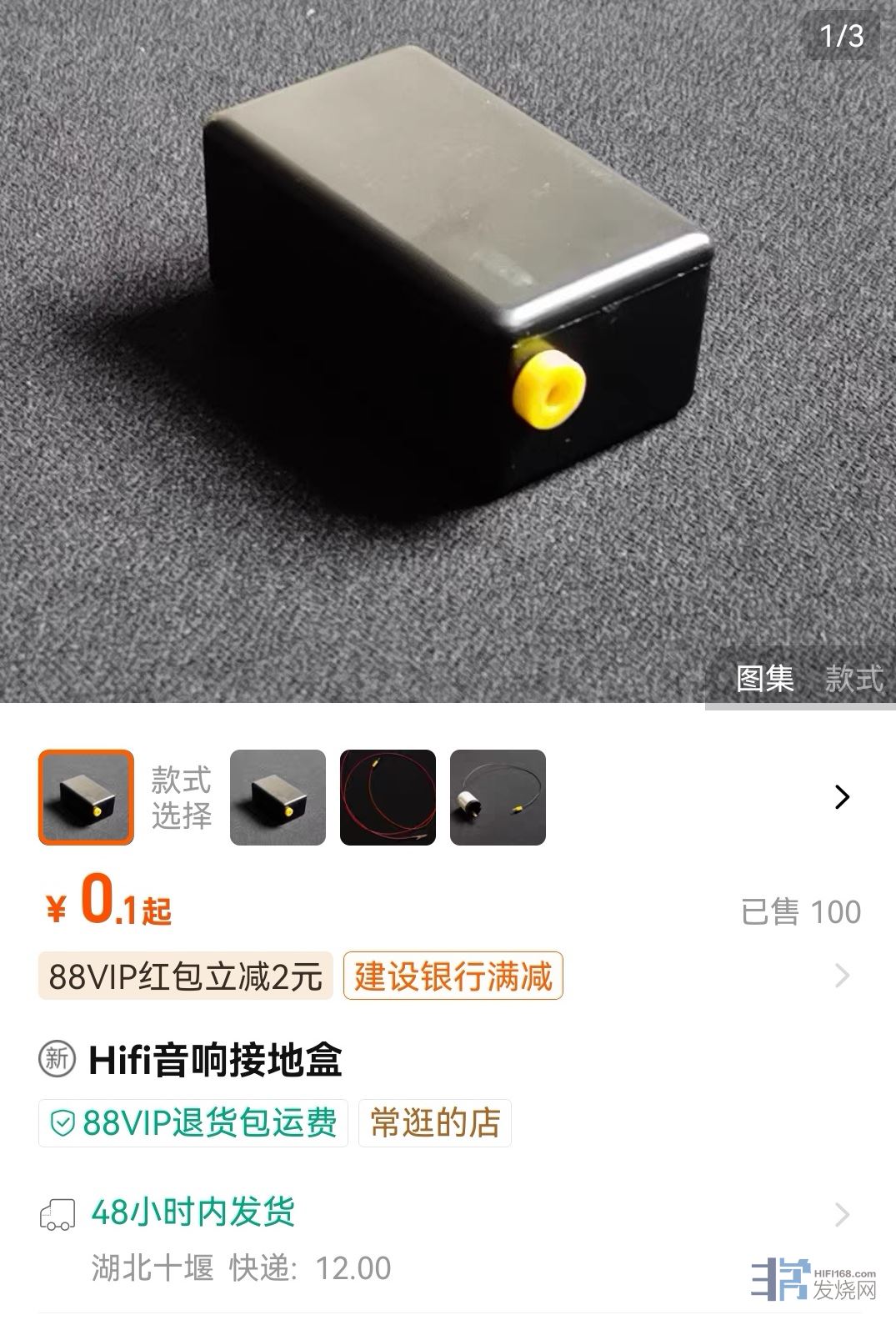896x1320 pixels.
Task: Select the orange-highlighted black box thumbnail
Action: pyautogui.click(x=86, y=797)
